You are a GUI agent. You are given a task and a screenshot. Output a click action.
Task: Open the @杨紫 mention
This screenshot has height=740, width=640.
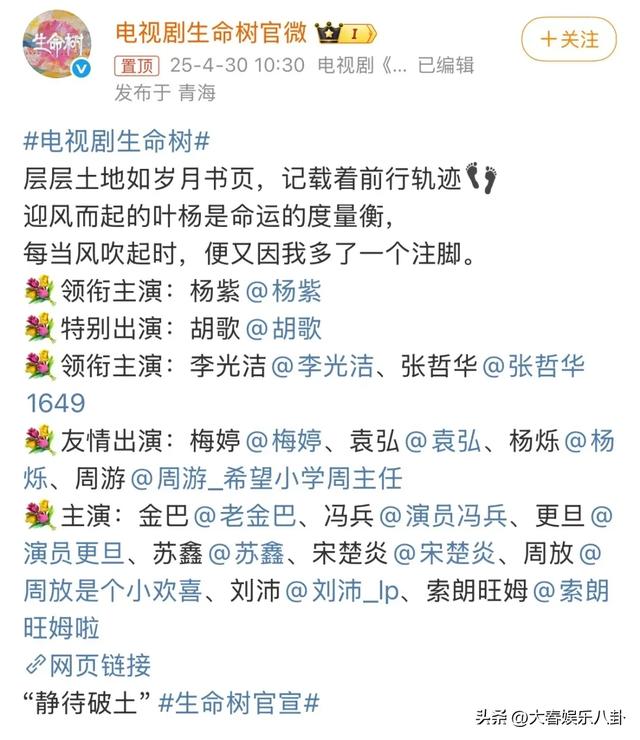[x=284, y=292]
